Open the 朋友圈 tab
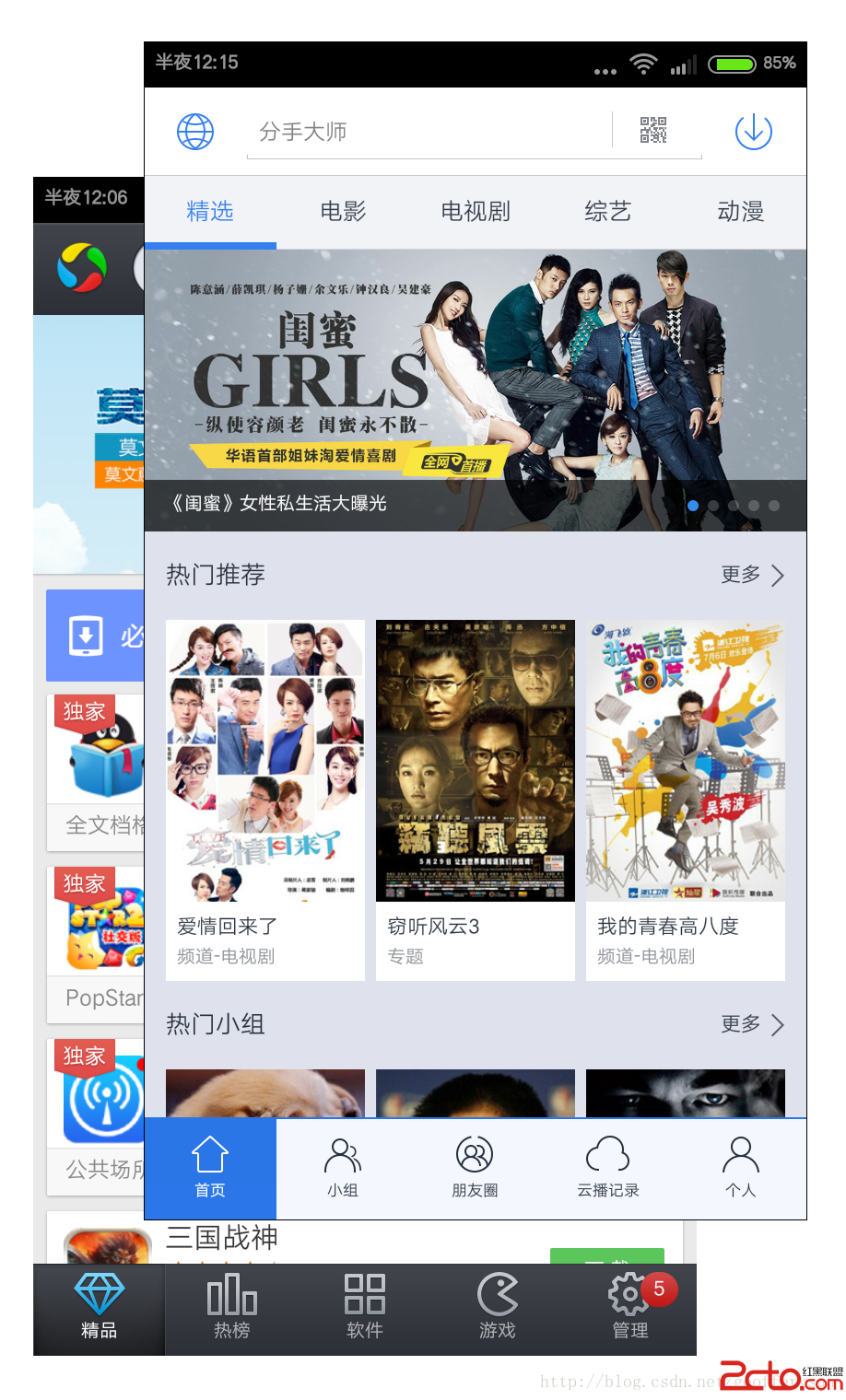This screenshot has width=846, height=1400. 475,1168
